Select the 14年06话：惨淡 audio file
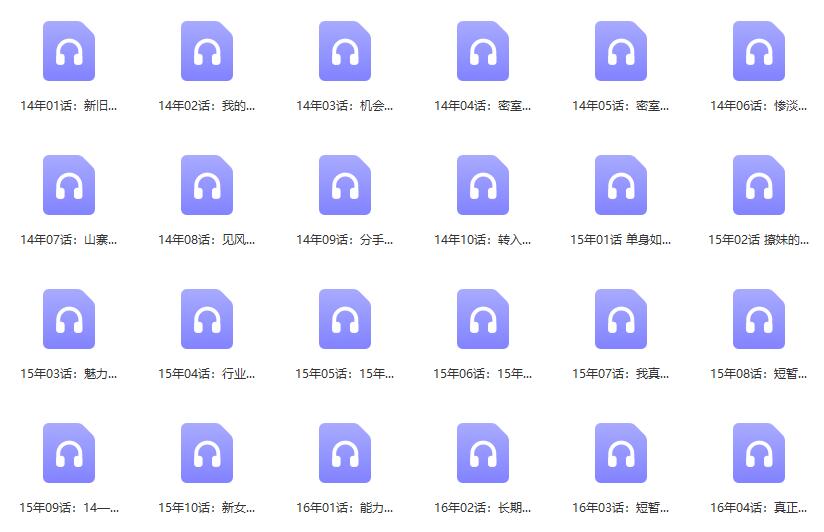 point(759,51)
